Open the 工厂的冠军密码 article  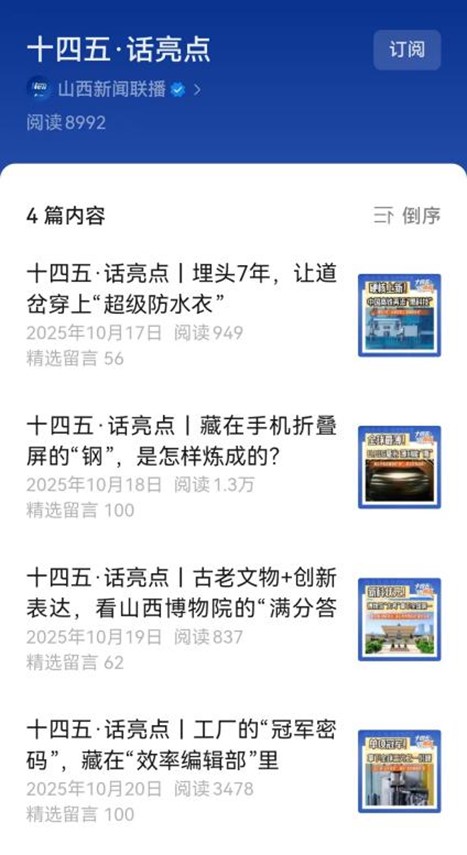[234, 772]
